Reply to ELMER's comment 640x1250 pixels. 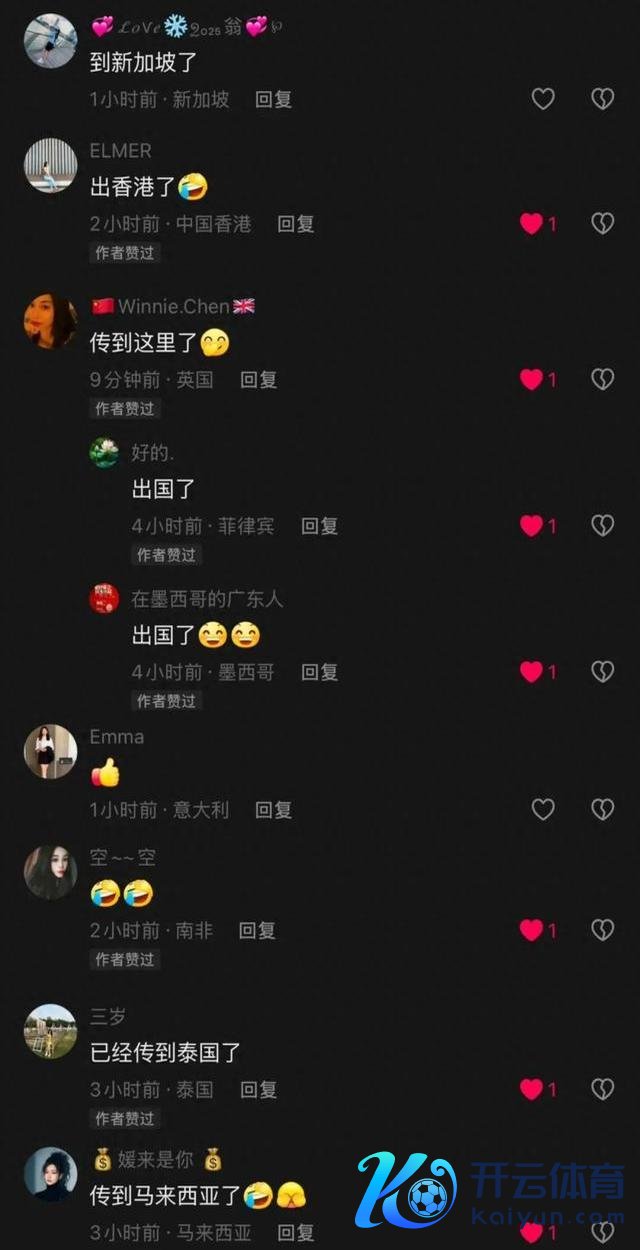click(x=295, y=224)
